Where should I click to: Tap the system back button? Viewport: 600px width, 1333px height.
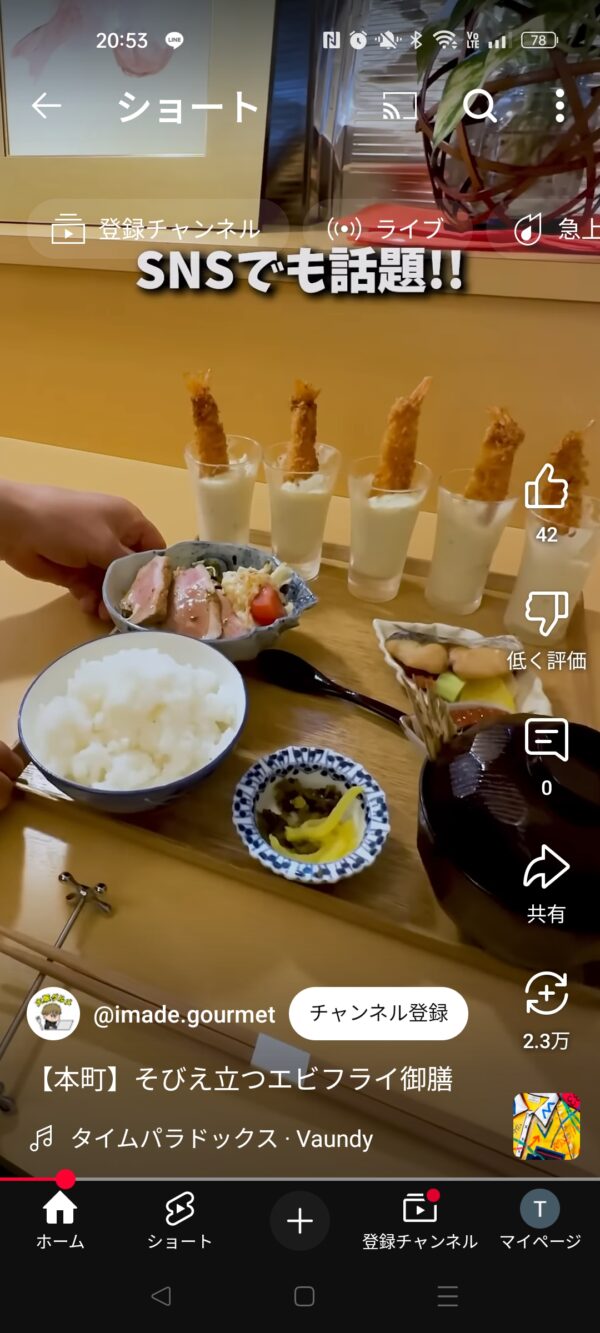(x=160, y=1297)
